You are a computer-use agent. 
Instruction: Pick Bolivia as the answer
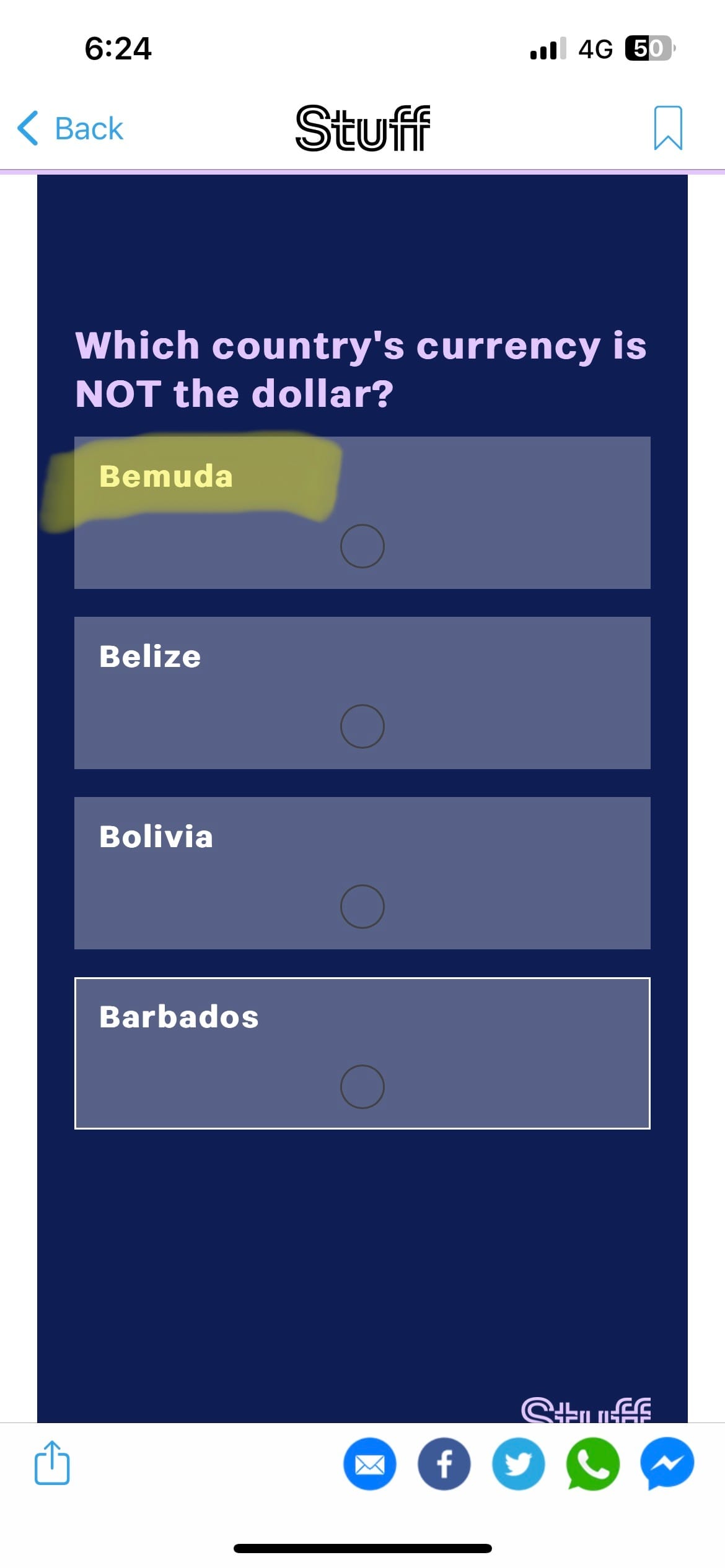362,905
